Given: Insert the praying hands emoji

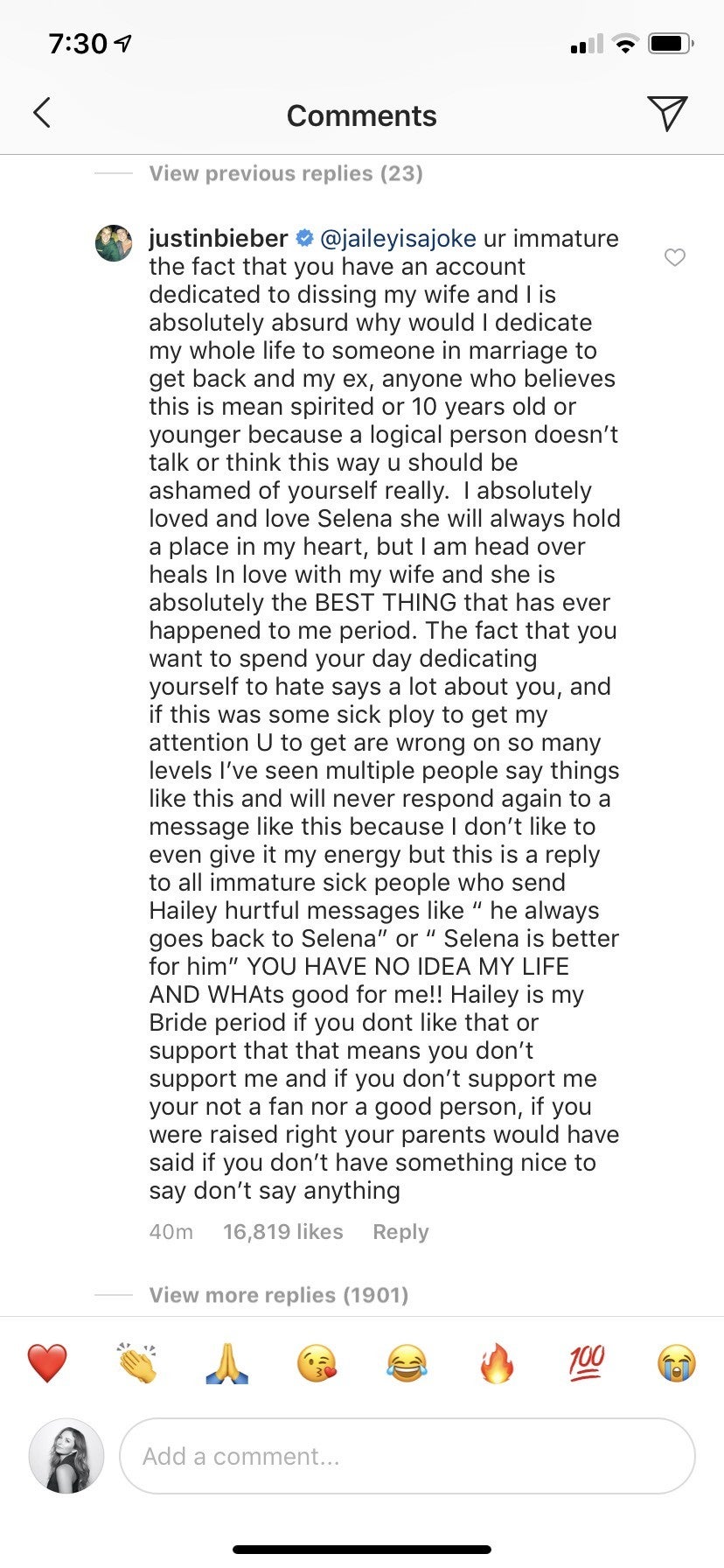Looking at the screenshot, I should (227, 1363).
